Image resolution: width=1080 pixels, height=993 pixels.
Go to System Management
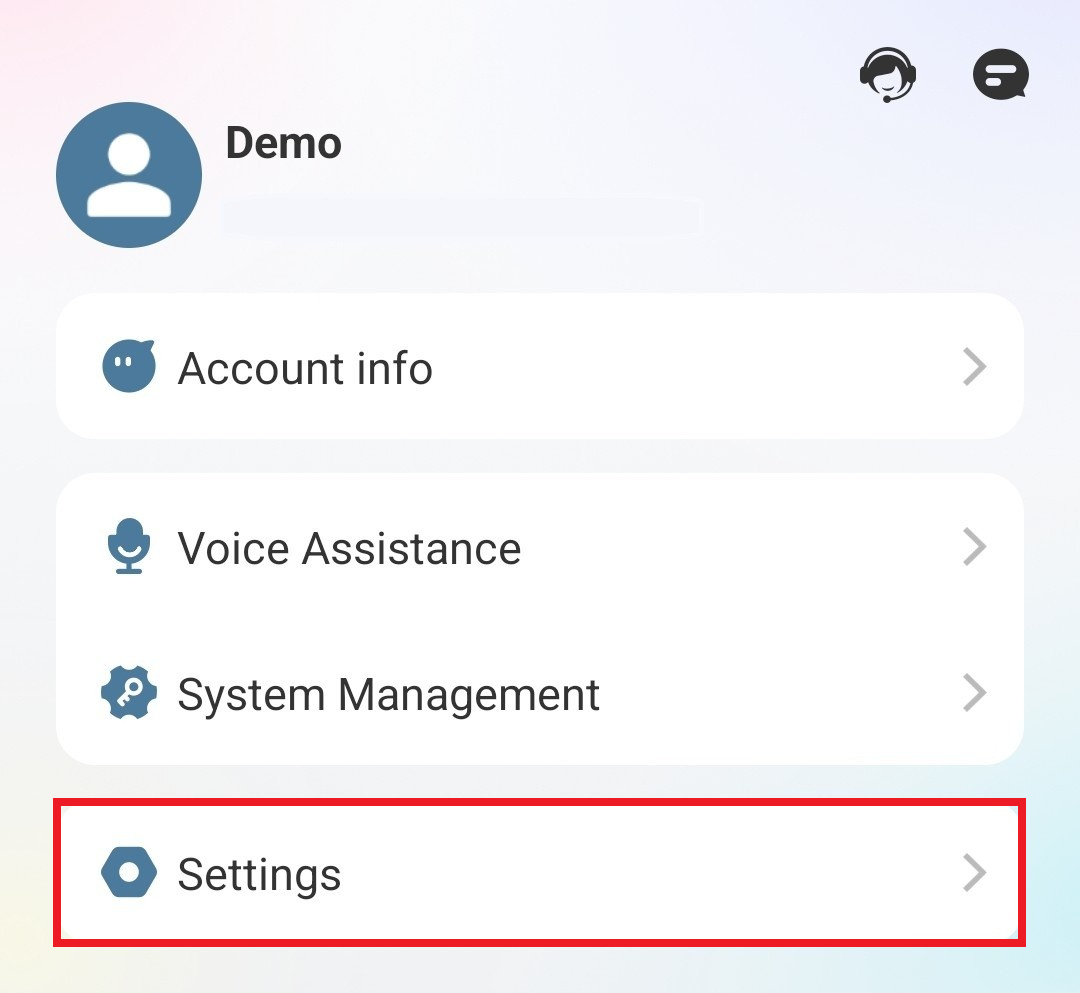(x=539, y=693)
